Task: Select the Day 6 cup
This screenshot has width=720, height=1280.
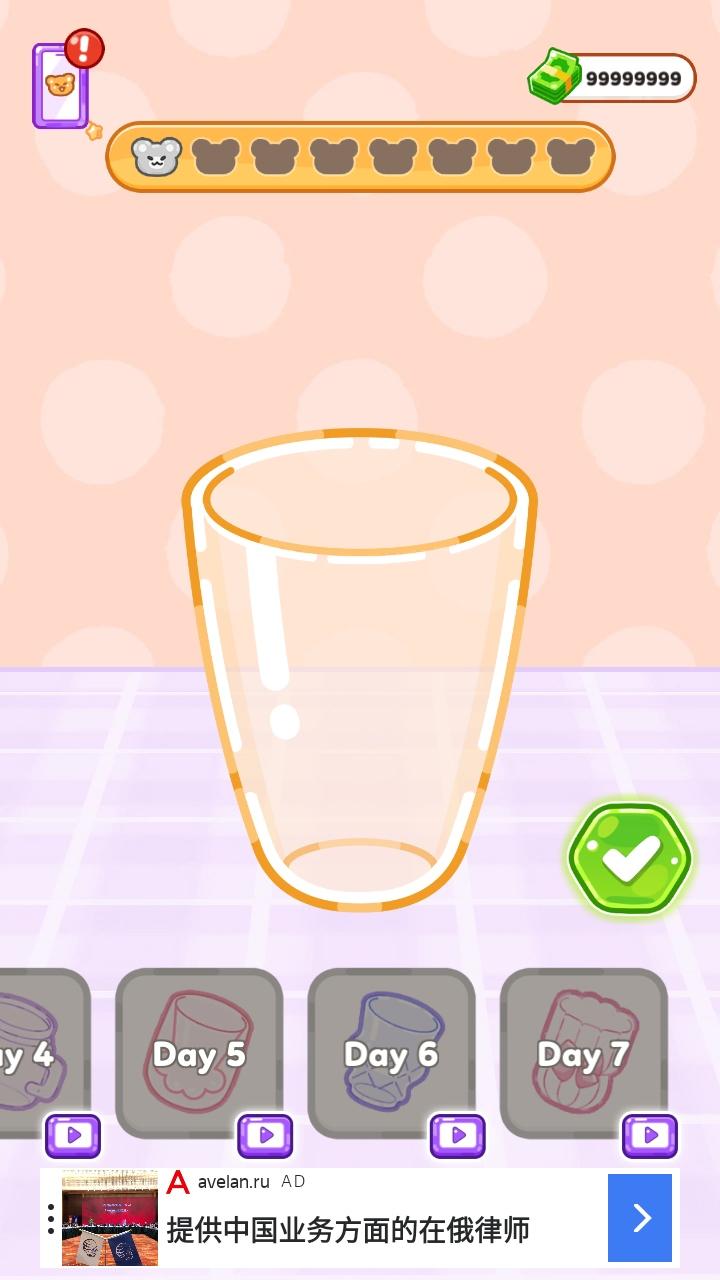Action: pyautogui.click(x=391, y=1052)
